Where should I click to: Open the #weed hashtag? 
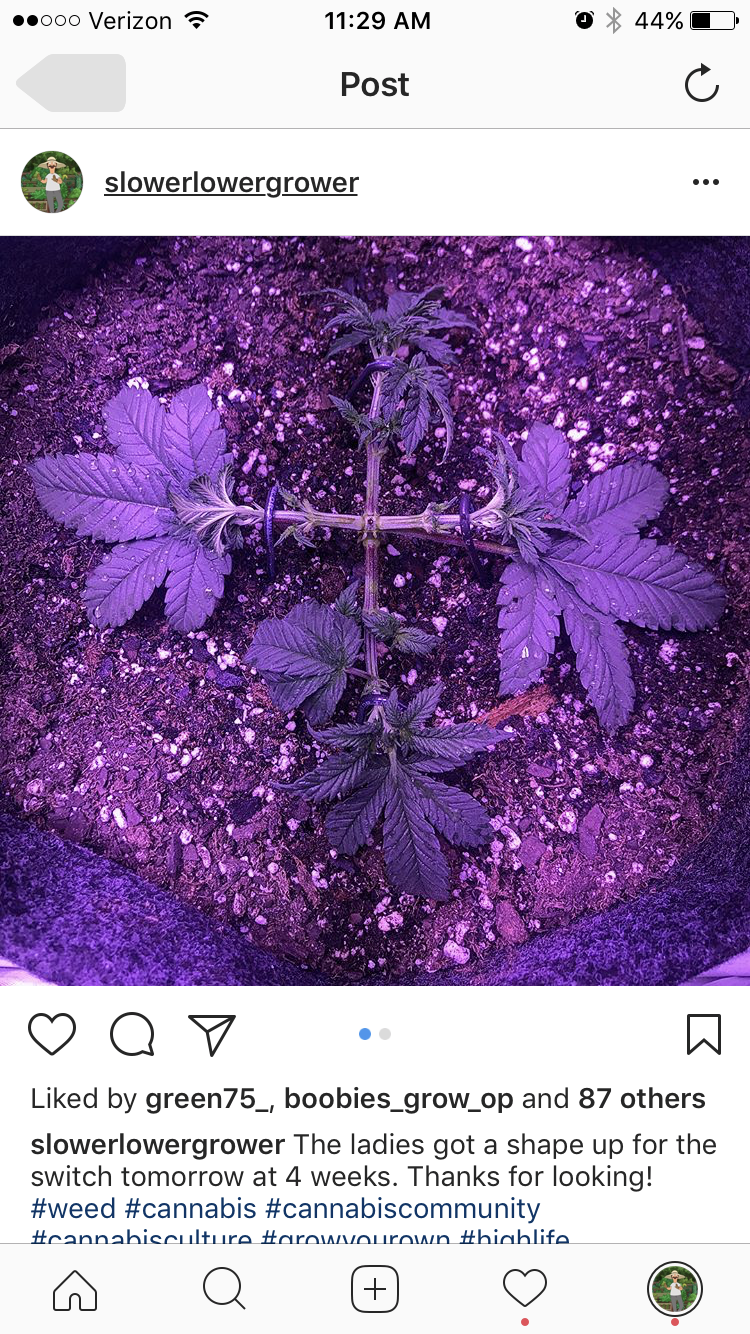click(73, 1208)
